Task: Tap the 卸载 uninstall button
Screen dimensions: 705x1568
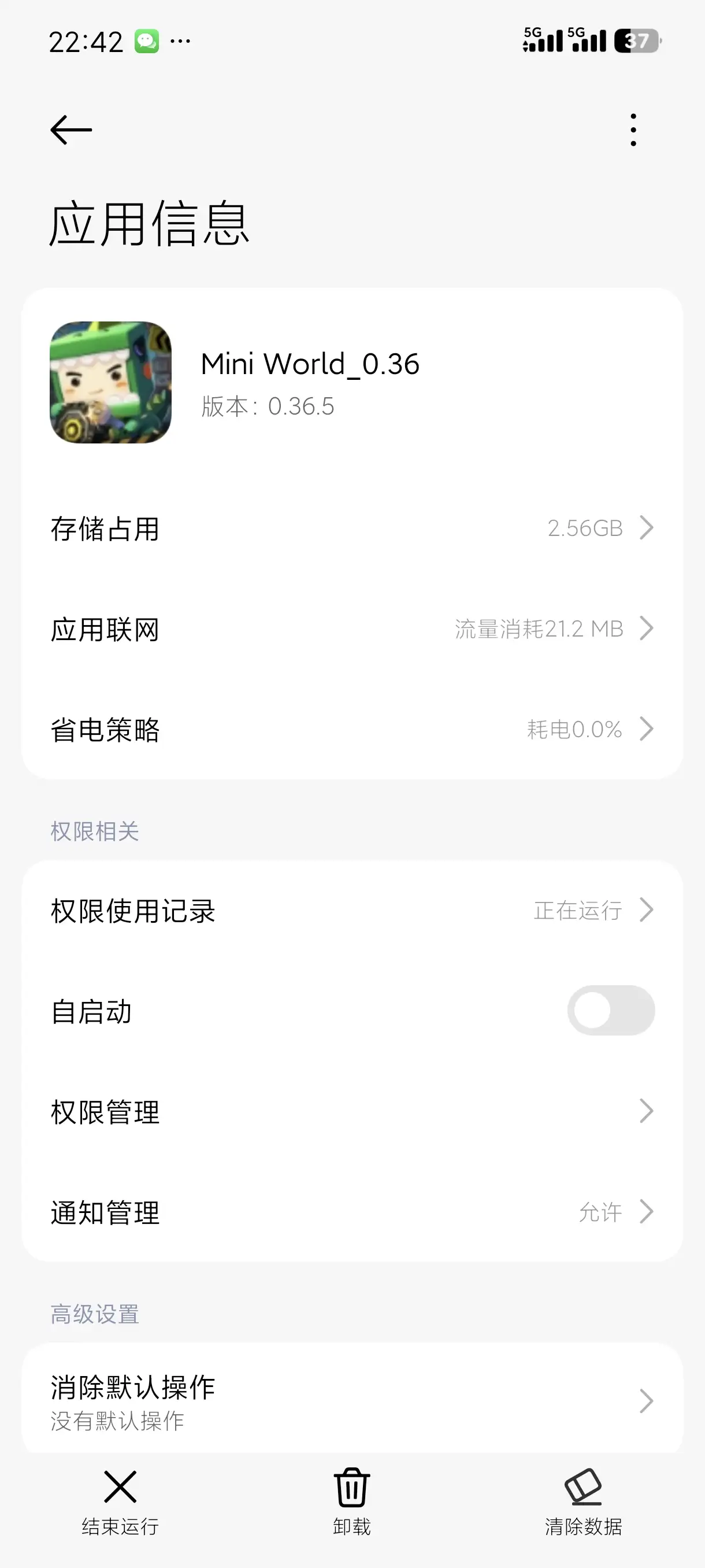Action: tap(351, 1526)
